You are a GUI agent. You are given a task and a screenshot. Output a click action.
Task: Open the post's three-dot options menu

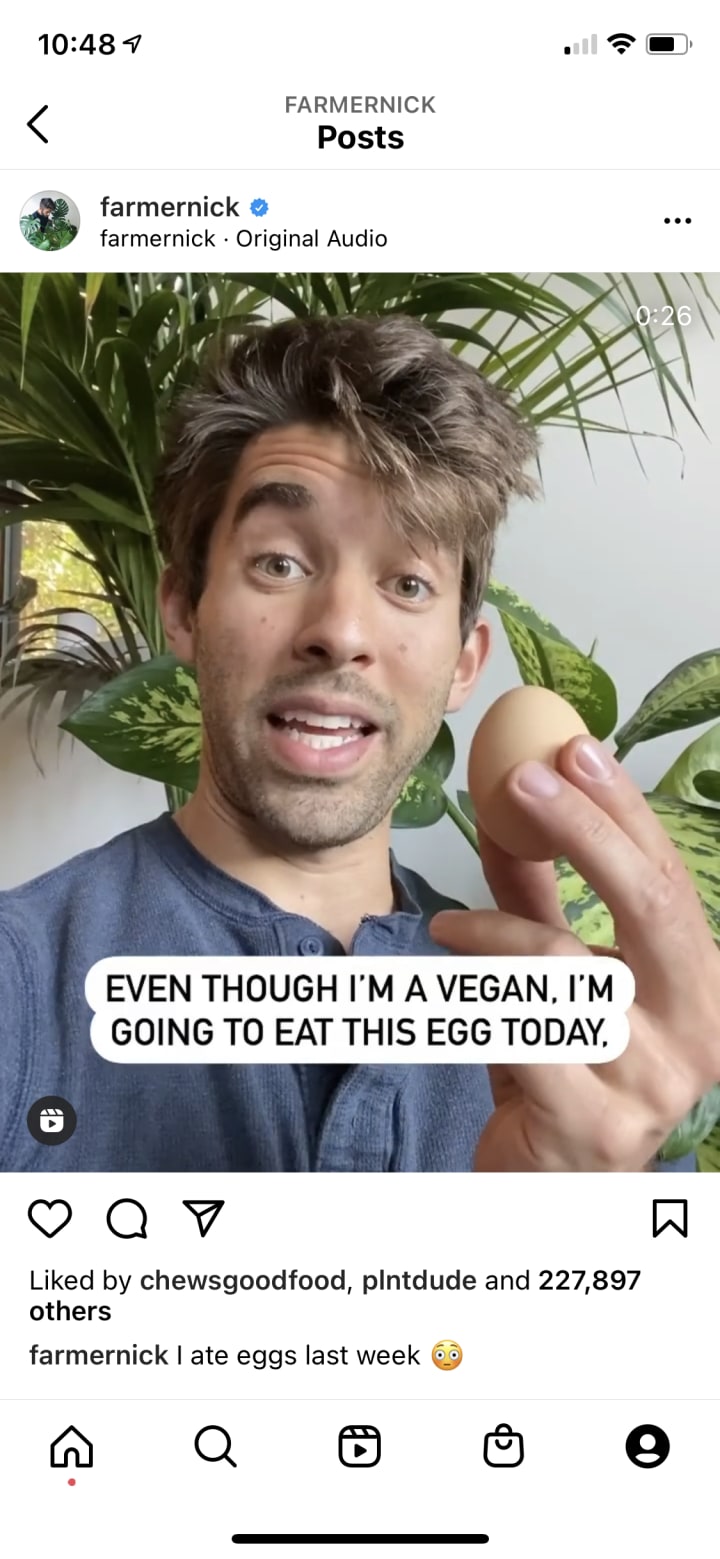coord(677,221)
